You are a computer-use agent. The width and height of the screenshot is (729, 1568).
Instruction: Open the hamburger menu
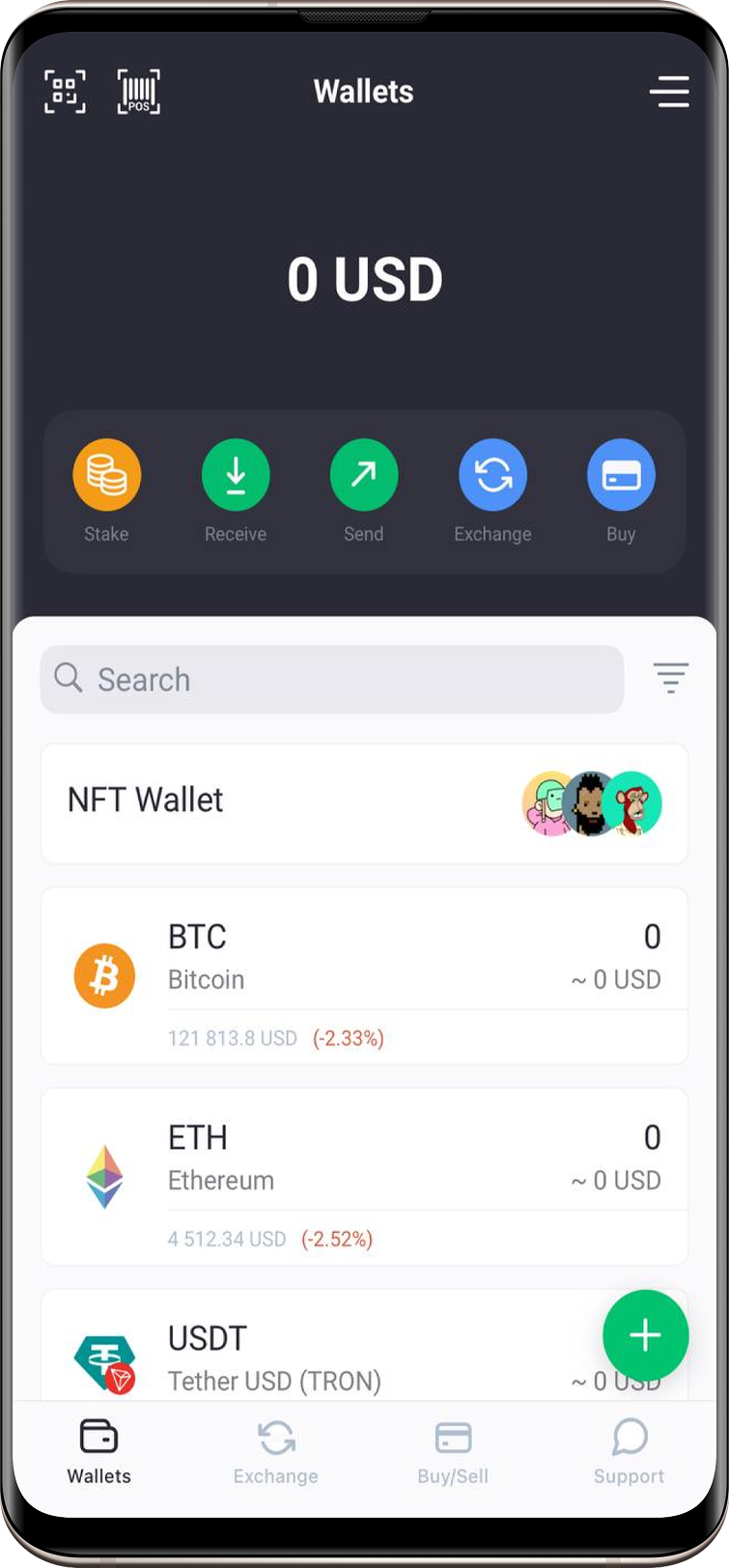(668, 92)
